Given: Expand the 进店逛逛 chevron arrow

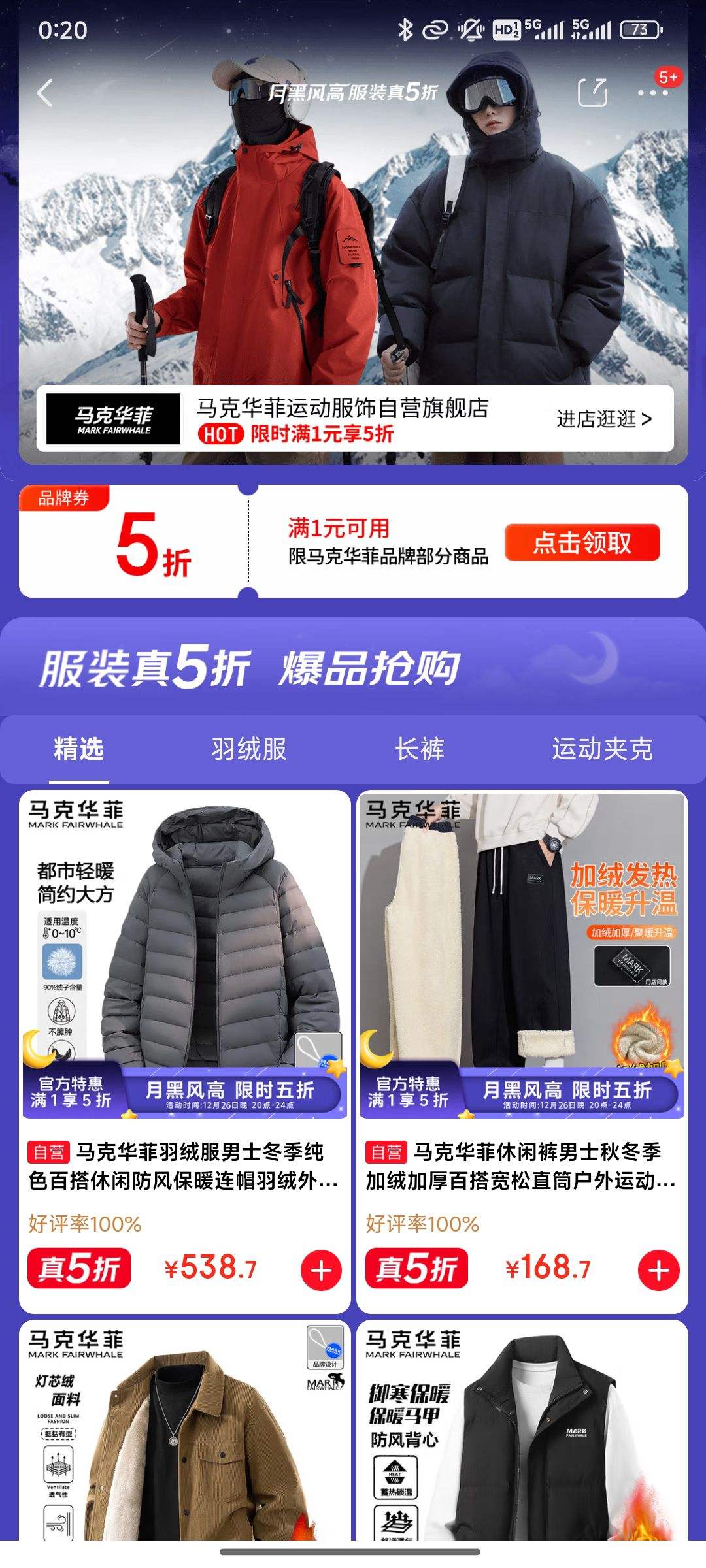Looking at the screenshot, I should [x=648, y=420].
